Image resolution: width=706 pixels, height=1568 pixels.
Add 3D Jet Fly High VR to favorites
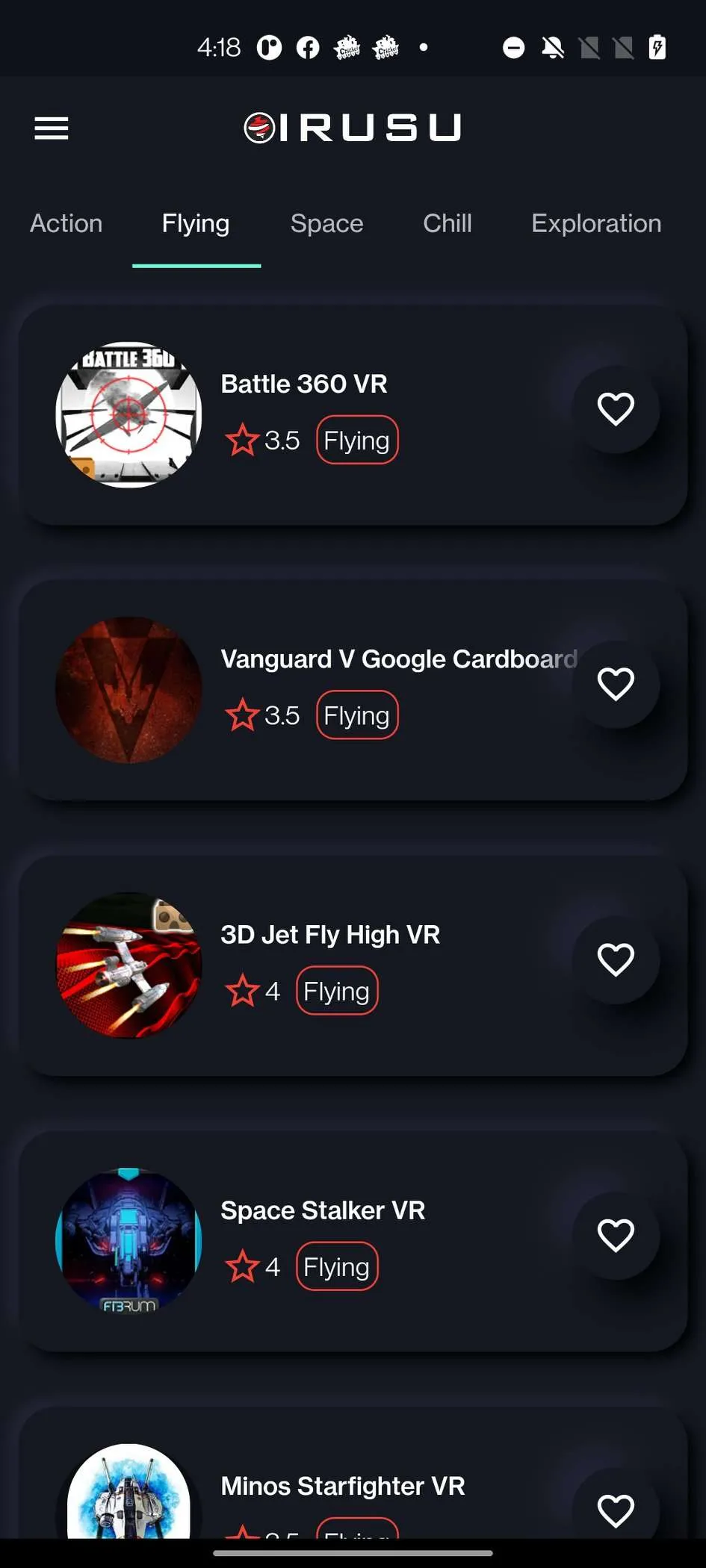tap(616, 959)
